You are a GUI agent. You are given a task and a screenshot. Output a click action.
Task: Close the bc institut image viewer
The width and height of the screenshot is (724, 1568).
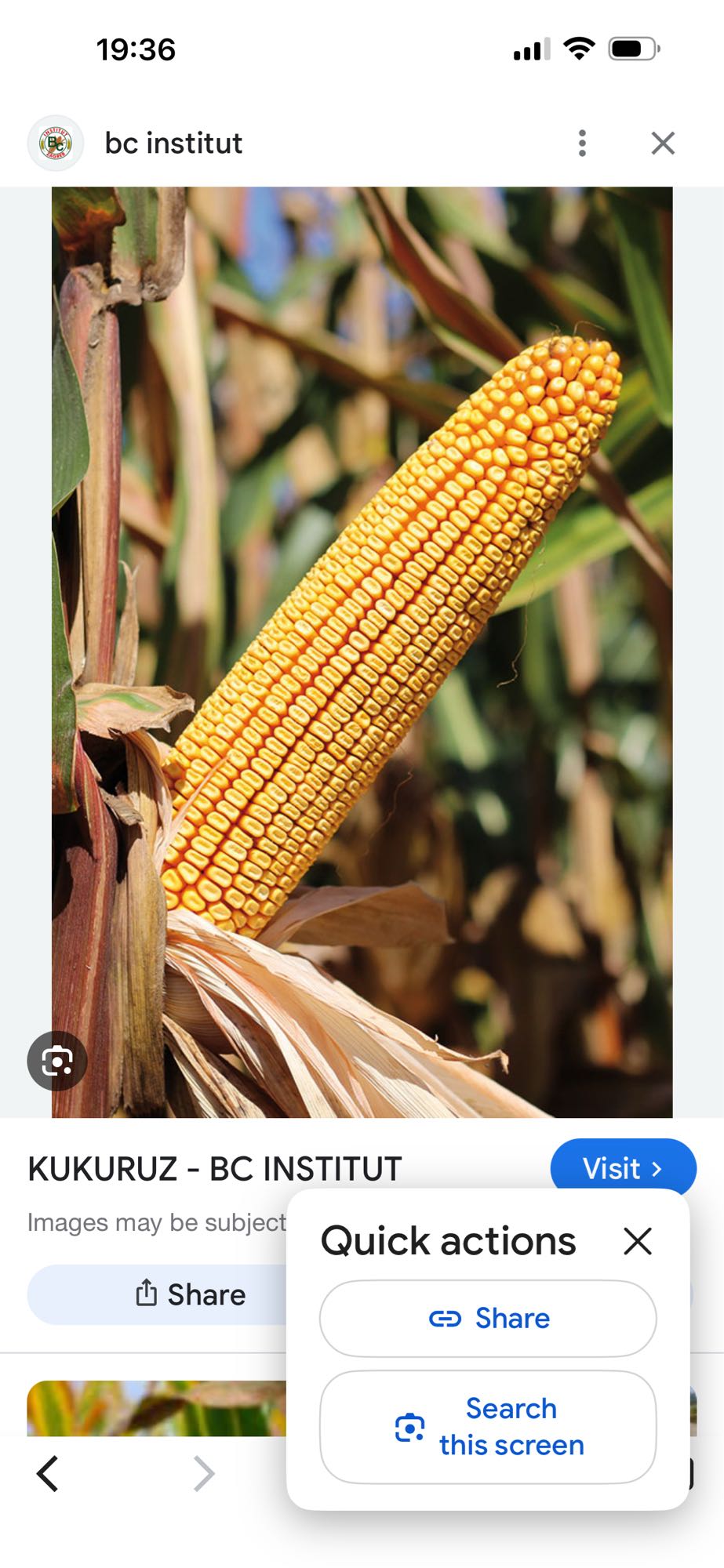click(x=663, y=143)
